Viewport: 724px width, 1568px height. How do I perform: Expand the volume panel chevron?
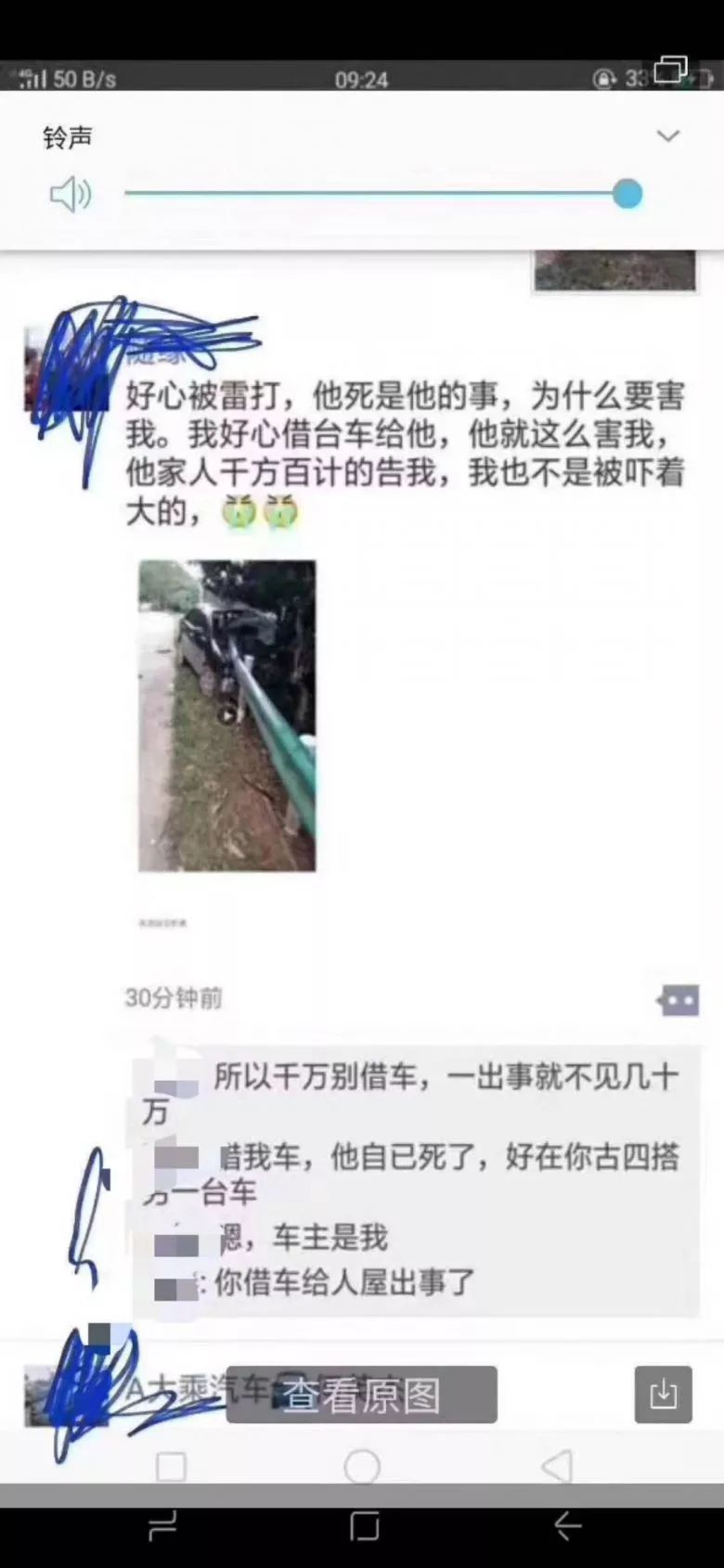[x=668, y=136]
